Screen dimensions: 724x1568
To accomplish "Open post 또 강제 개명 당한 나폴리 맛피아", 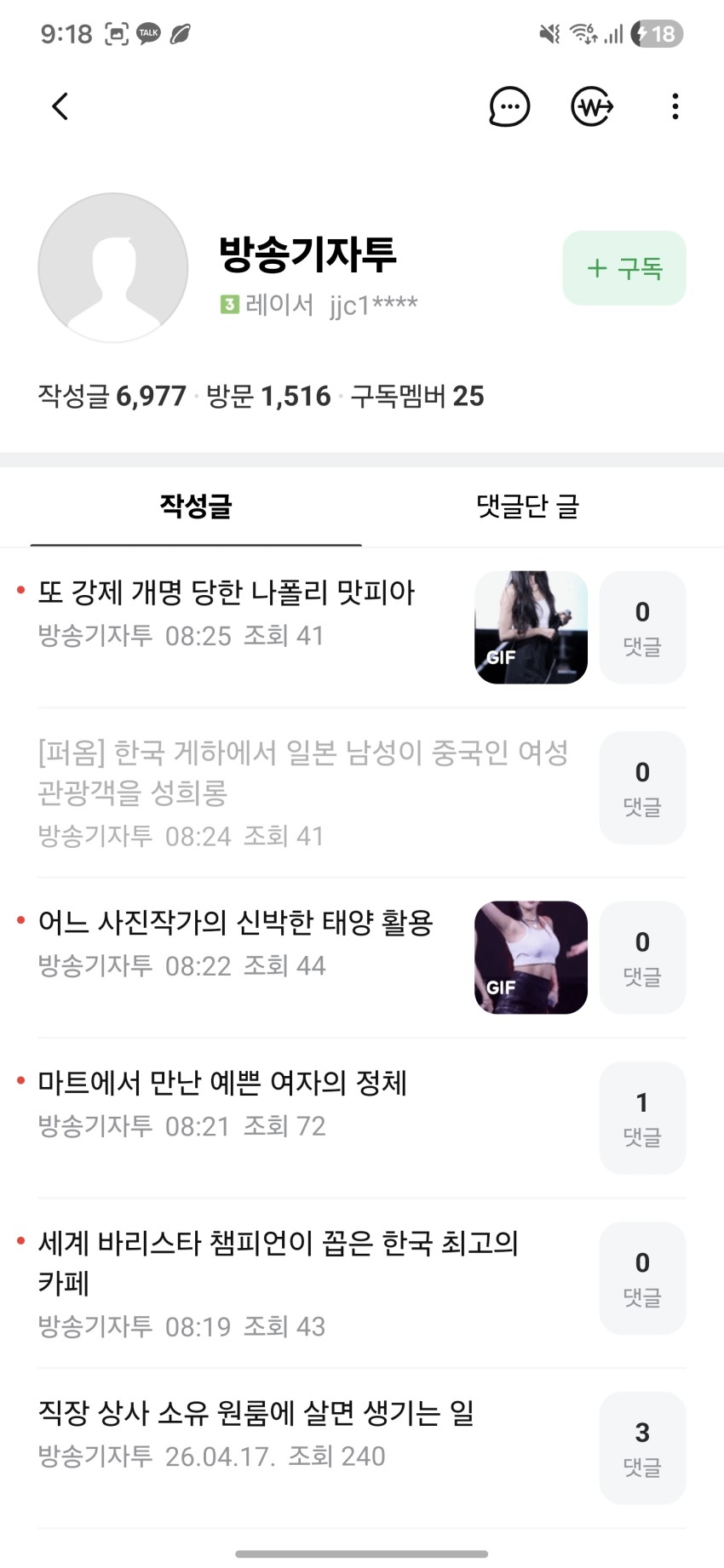I will click(x=226, y=592).
